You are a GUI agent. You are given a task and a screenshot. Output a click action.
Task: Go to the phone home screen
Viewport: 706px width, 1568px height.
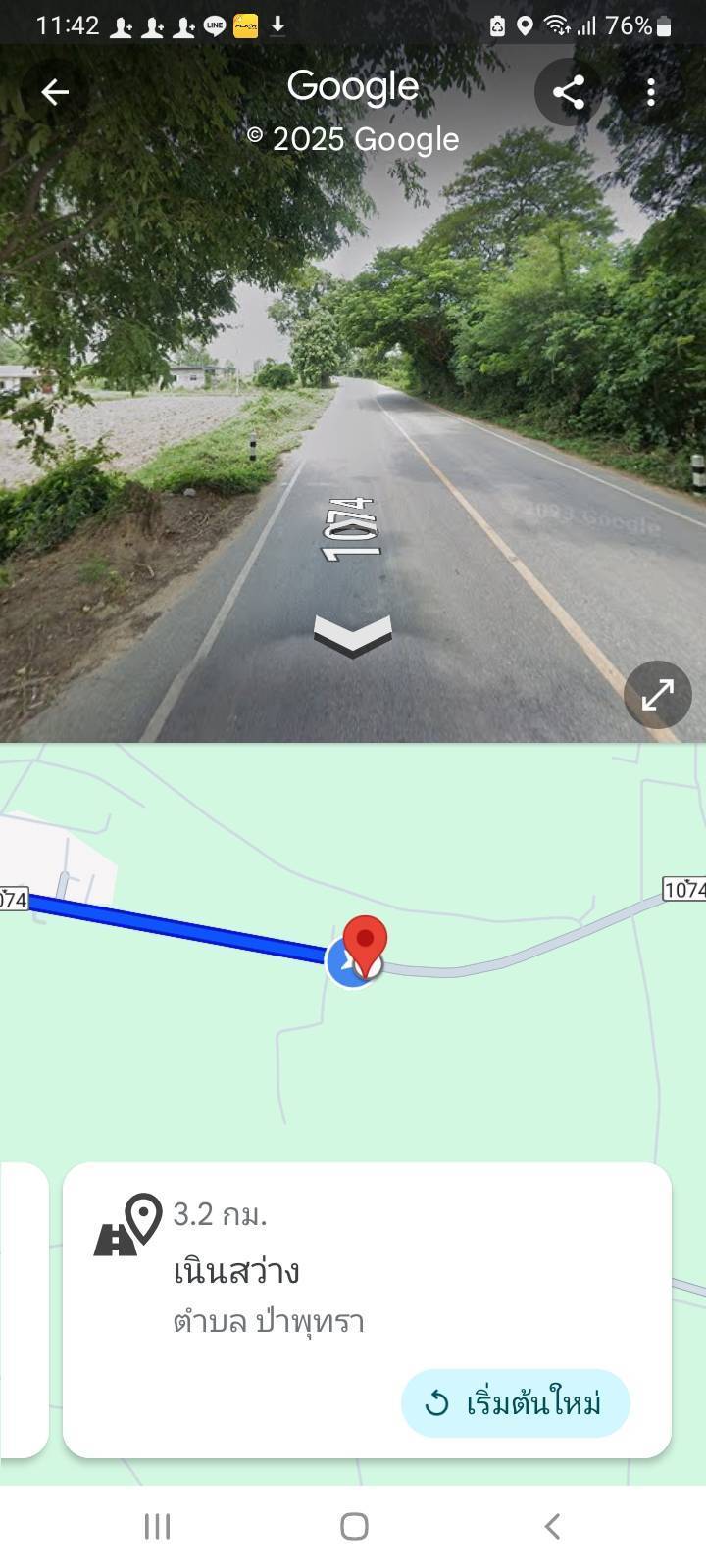pos(354,1526)
